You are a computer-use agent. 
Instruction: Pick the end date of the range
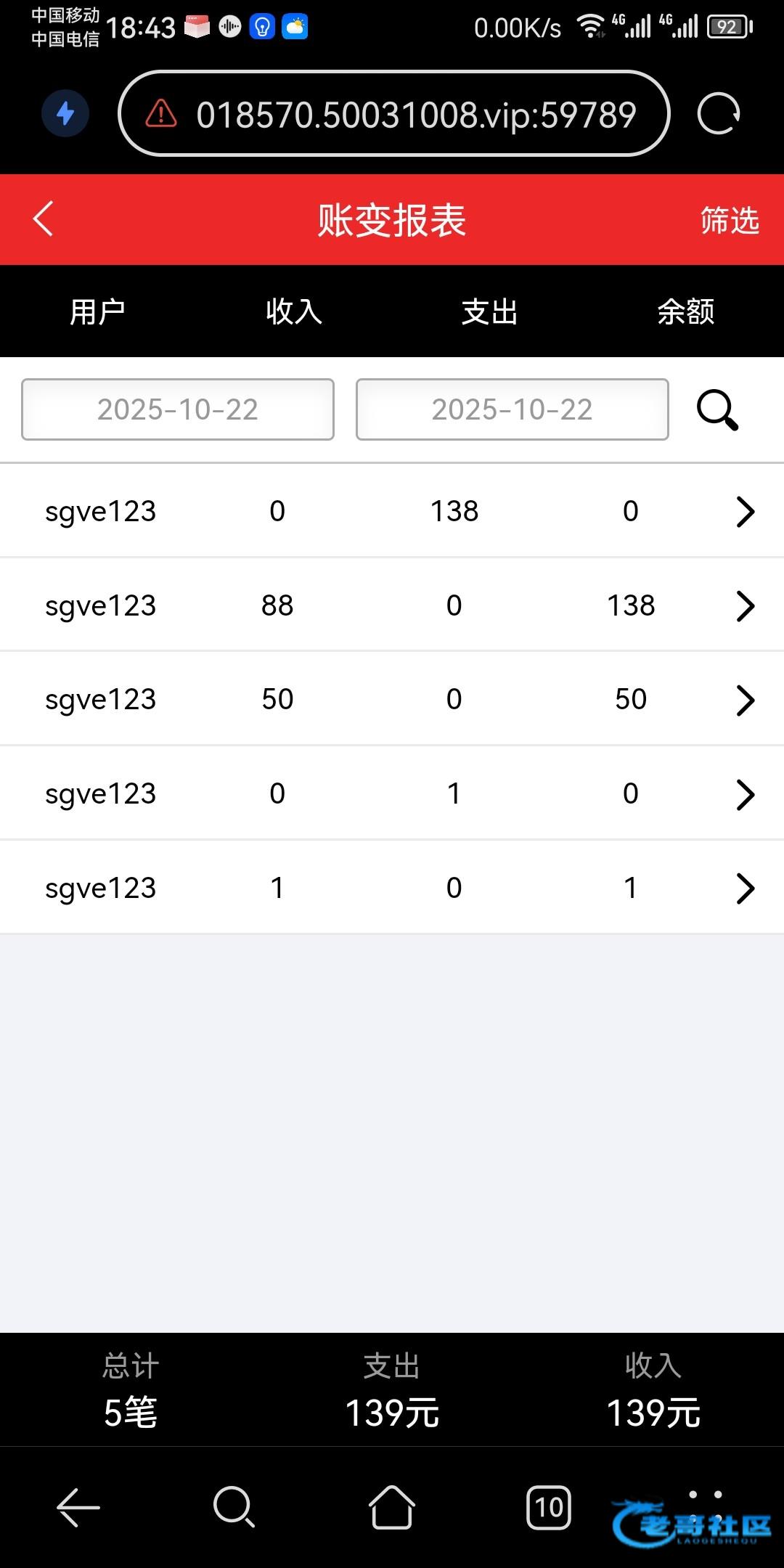512,409
